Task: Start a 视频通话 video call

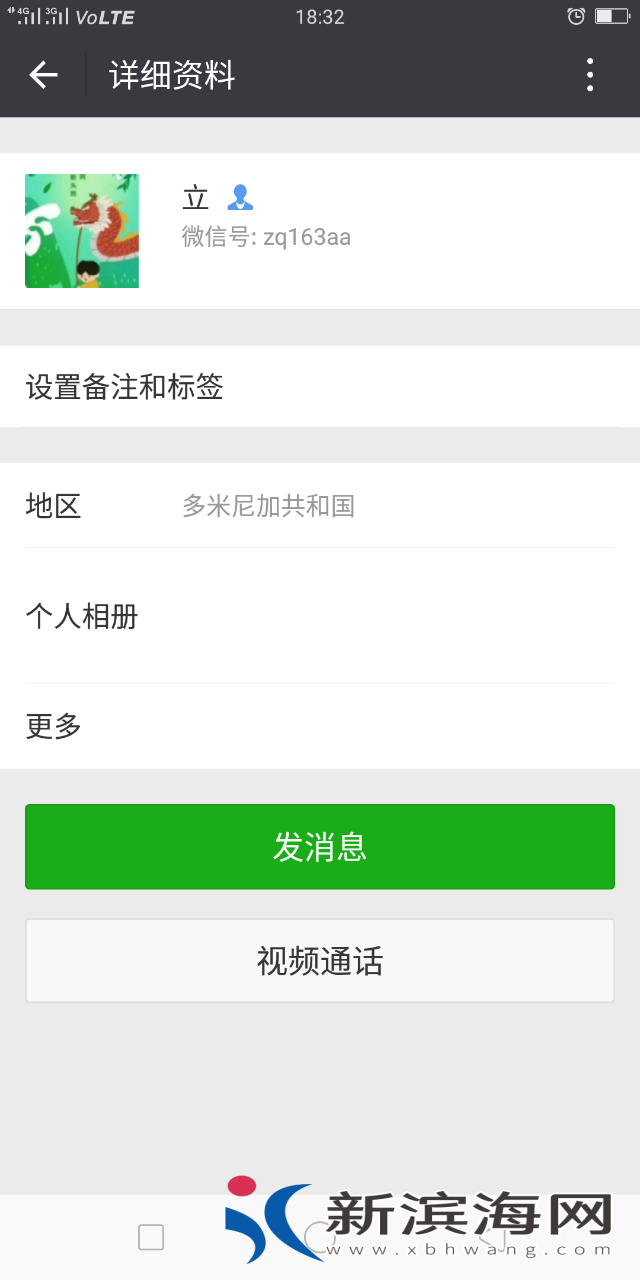Action: click(320, 961)
